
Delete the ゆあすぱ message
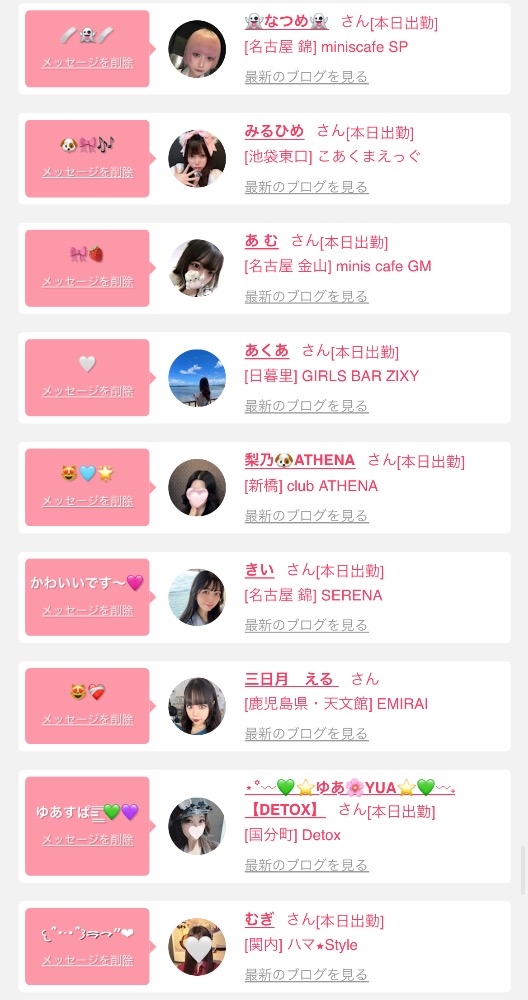click(87, 840)
